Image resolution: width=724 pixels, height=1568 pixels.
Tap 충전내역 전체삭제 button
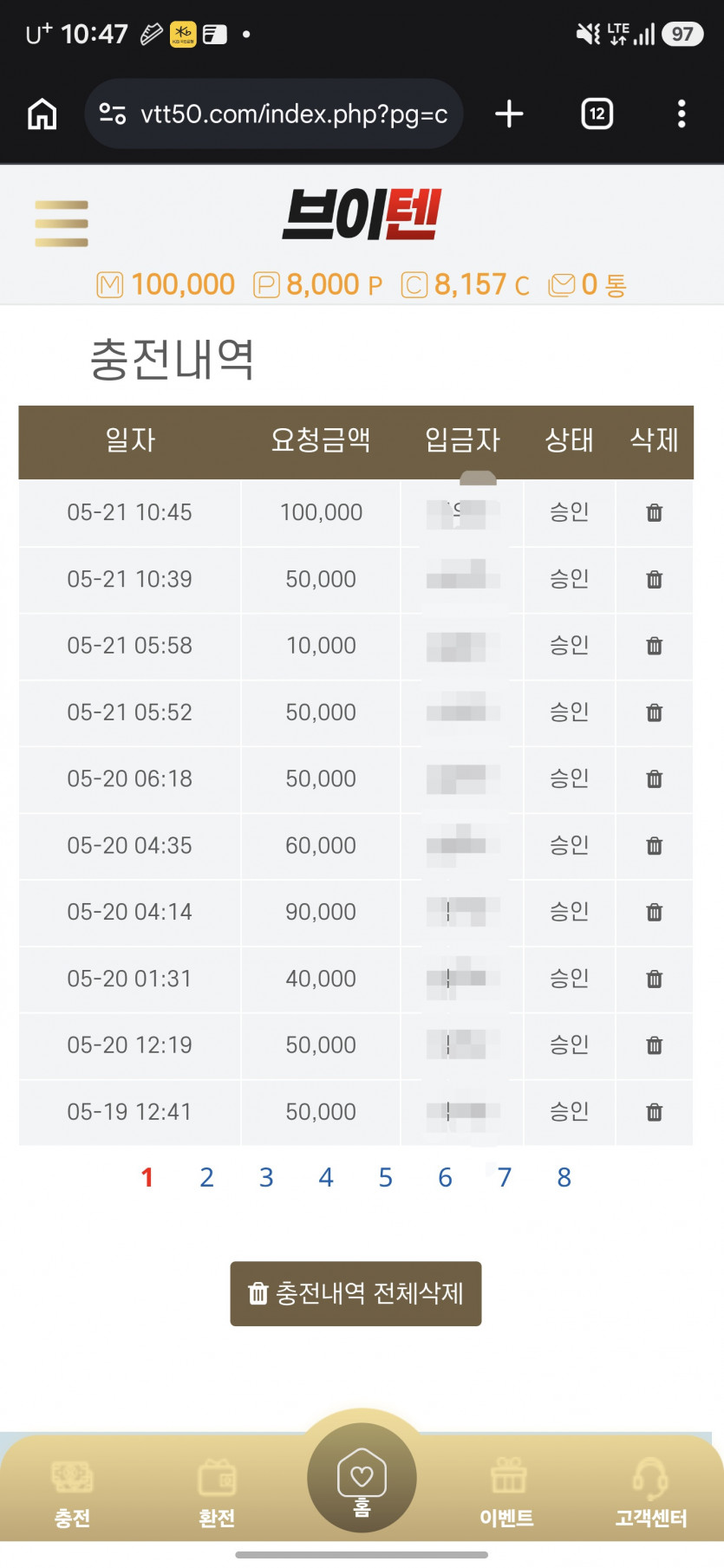355,1293
